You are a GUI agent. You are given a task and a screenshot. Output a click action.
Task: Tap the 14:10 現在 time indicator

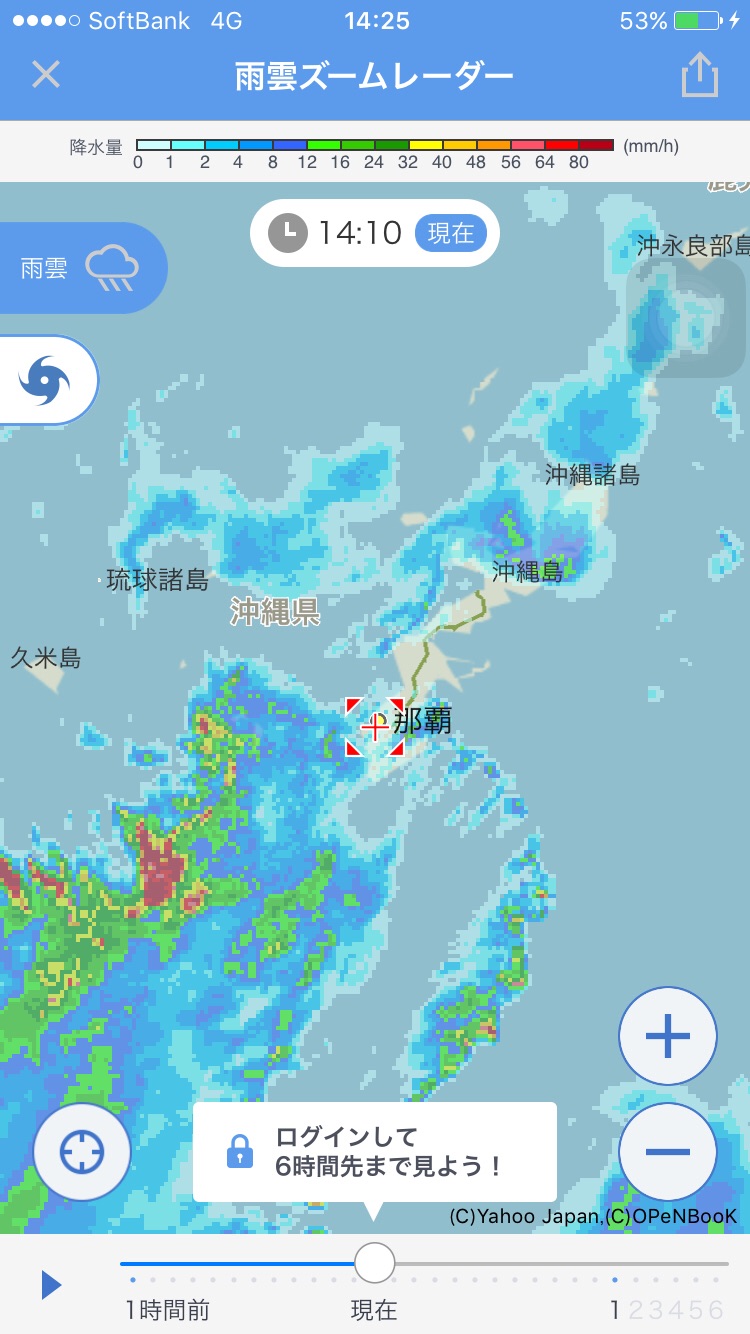coord(374,233)
